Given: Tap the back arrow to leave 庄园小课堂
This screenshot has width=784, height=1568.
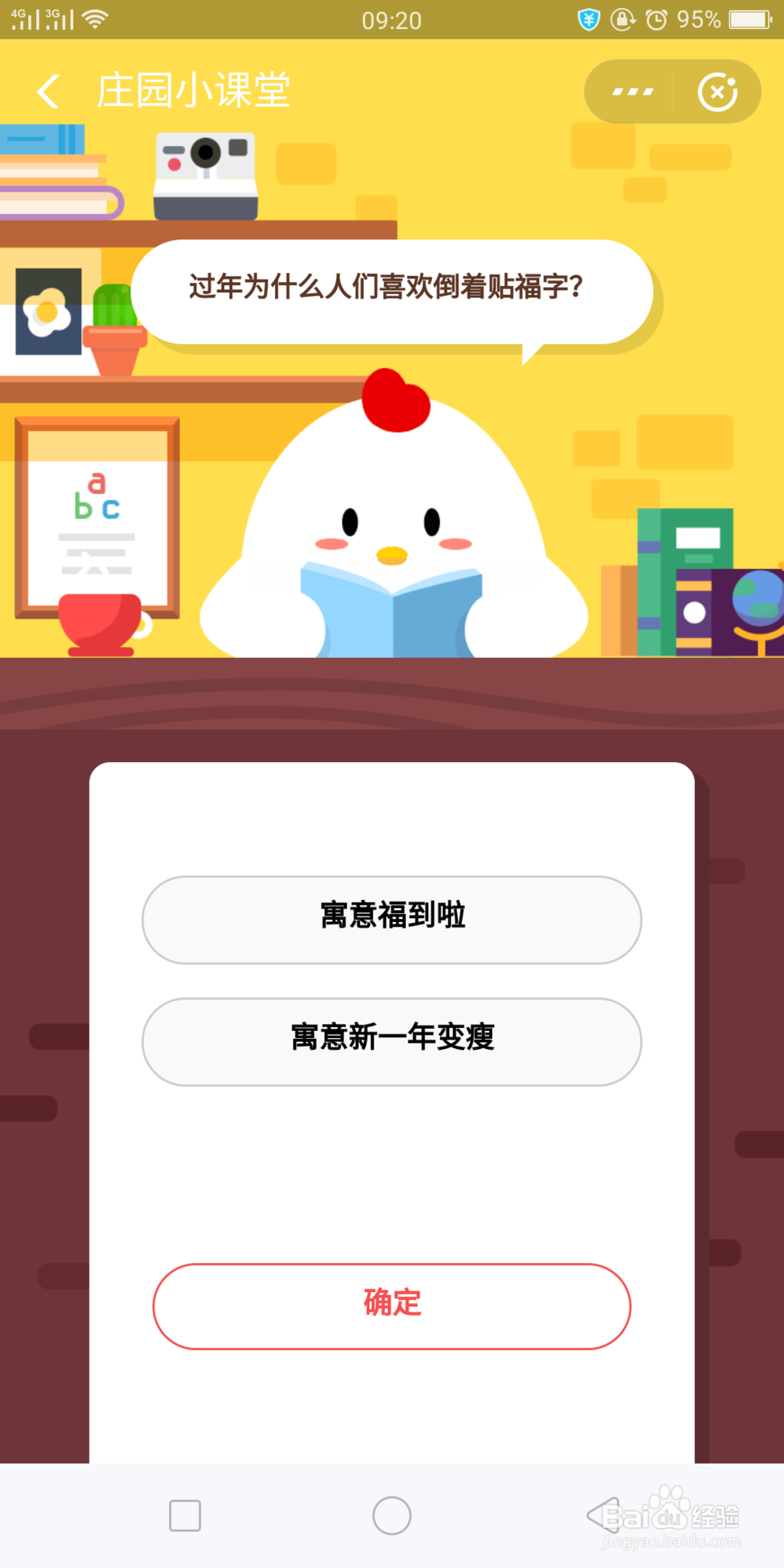Looking at the screenshot, I should point(49,90).
